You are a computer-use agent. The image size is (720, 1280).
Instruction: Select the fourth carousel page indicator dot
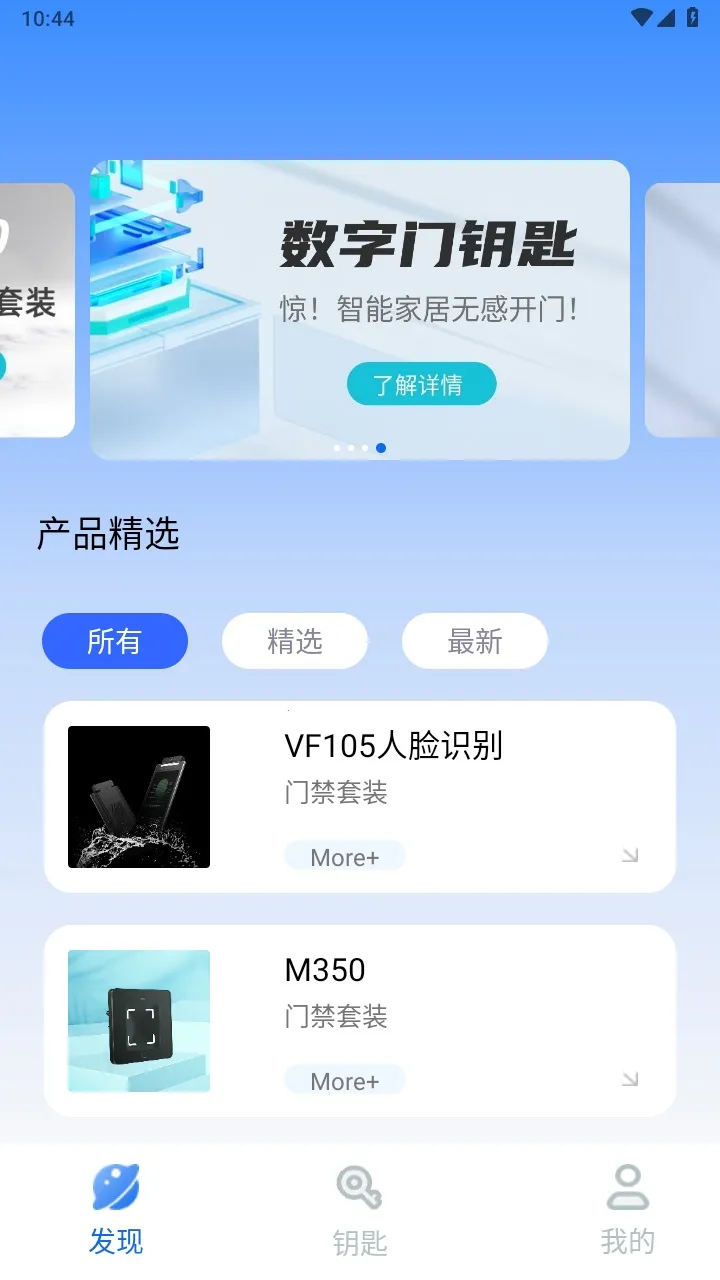[380, 448]
